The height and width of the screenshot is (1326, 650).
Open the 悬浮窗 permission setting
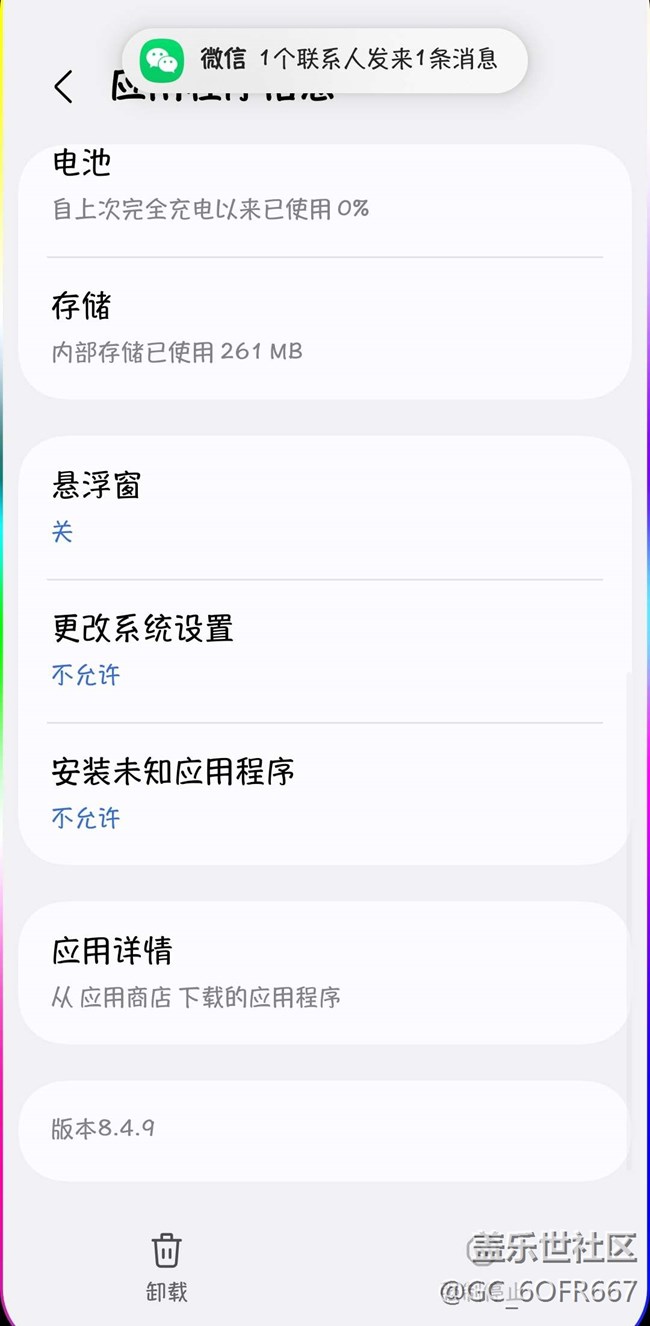[x=324, y=508]
